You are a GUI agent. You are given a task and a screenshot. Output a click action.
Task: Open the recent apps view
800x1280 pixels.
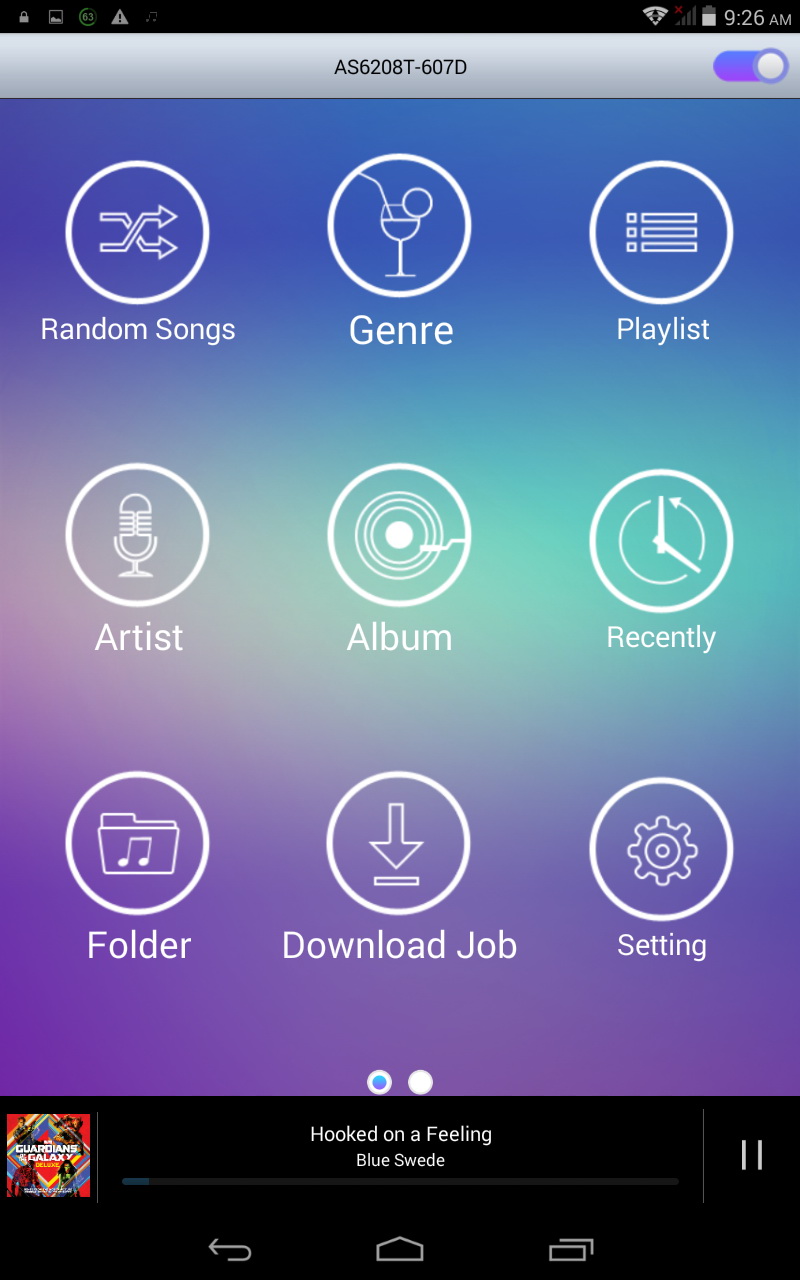pyautogui.click(x=571, y=1249)
